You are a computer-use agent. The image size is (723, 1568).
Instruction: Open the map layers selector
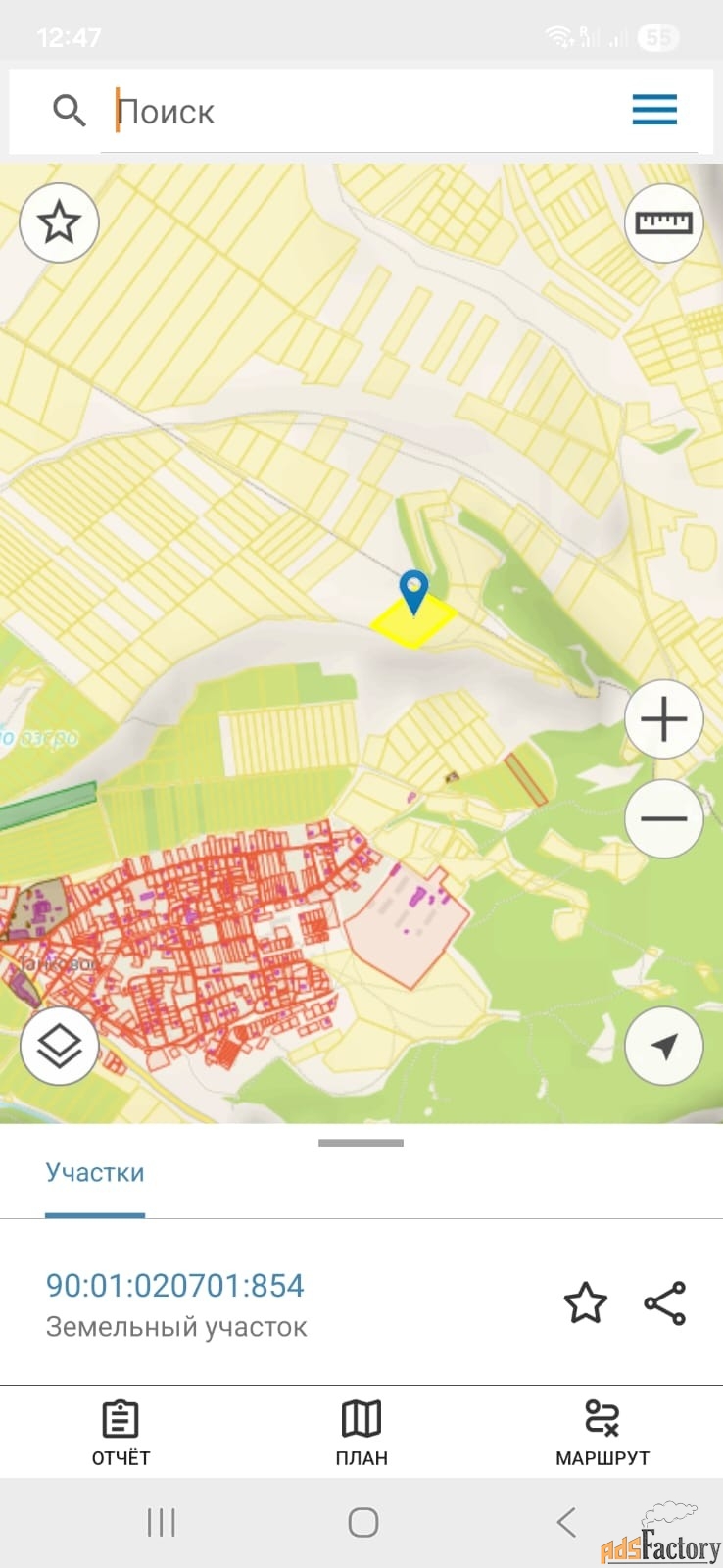click(x=59, y=1046)
